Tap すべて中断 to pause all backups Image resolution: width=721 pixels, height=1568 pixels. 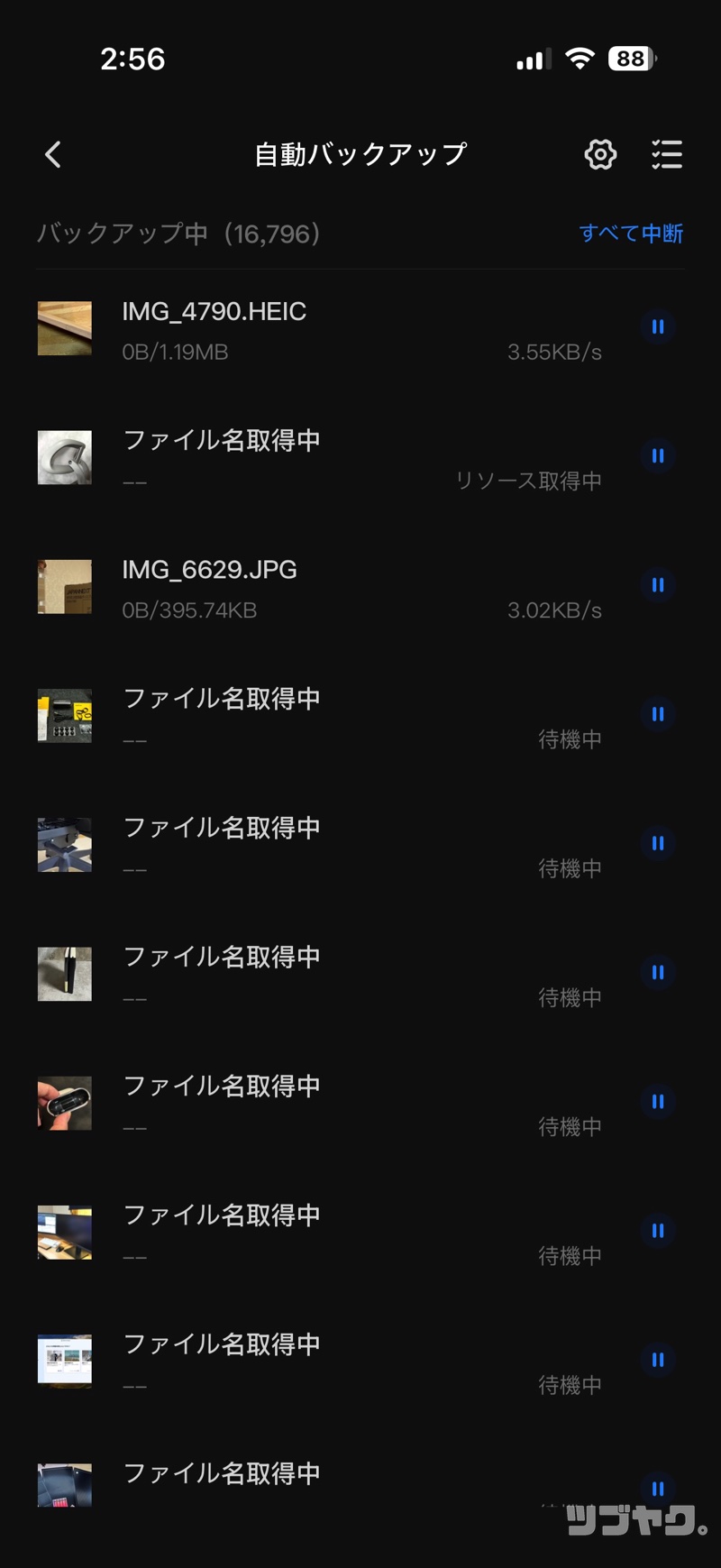pos(631,234)
